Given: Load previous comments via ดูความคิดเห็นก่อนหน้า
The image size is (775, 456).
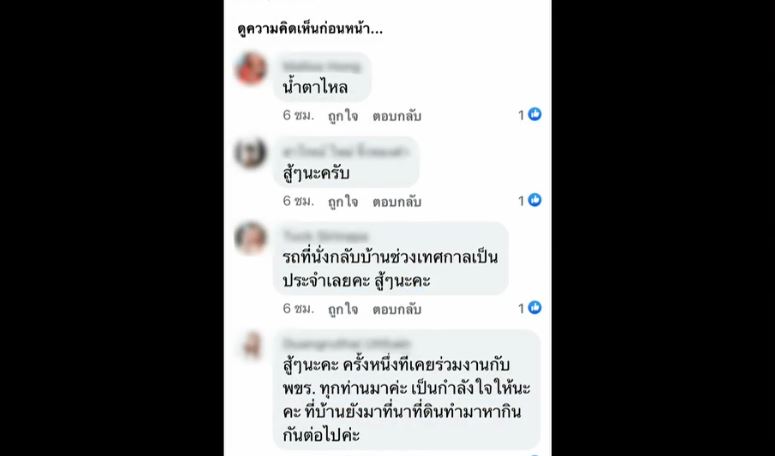Looking at the screenshot, I should tap(310, 29).
